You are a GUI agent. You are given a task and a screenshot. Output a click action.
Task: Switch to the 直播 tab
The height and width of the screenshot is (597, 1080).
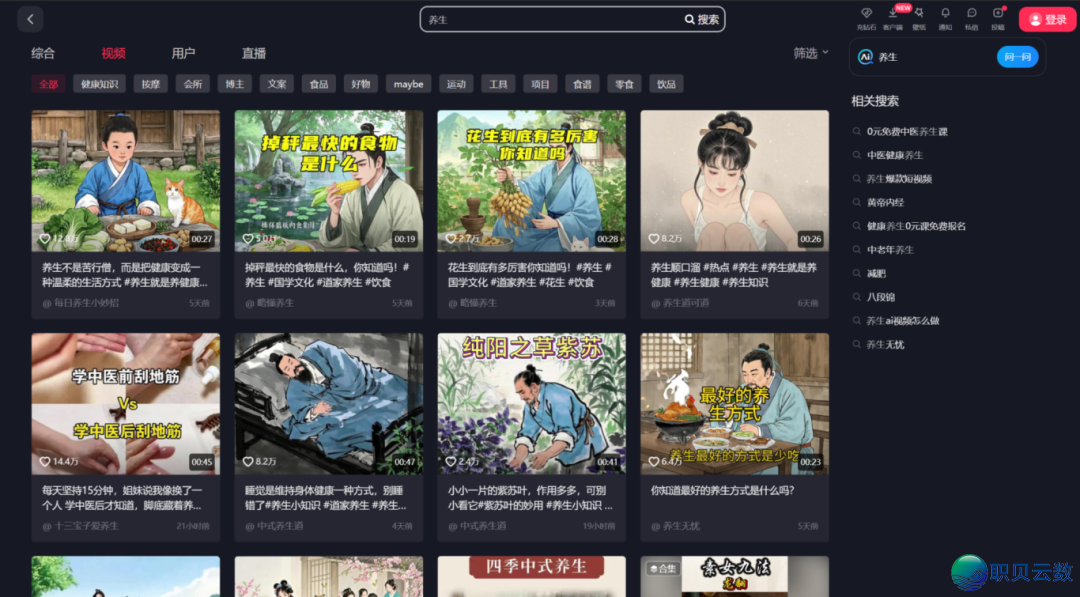(254, 53)
